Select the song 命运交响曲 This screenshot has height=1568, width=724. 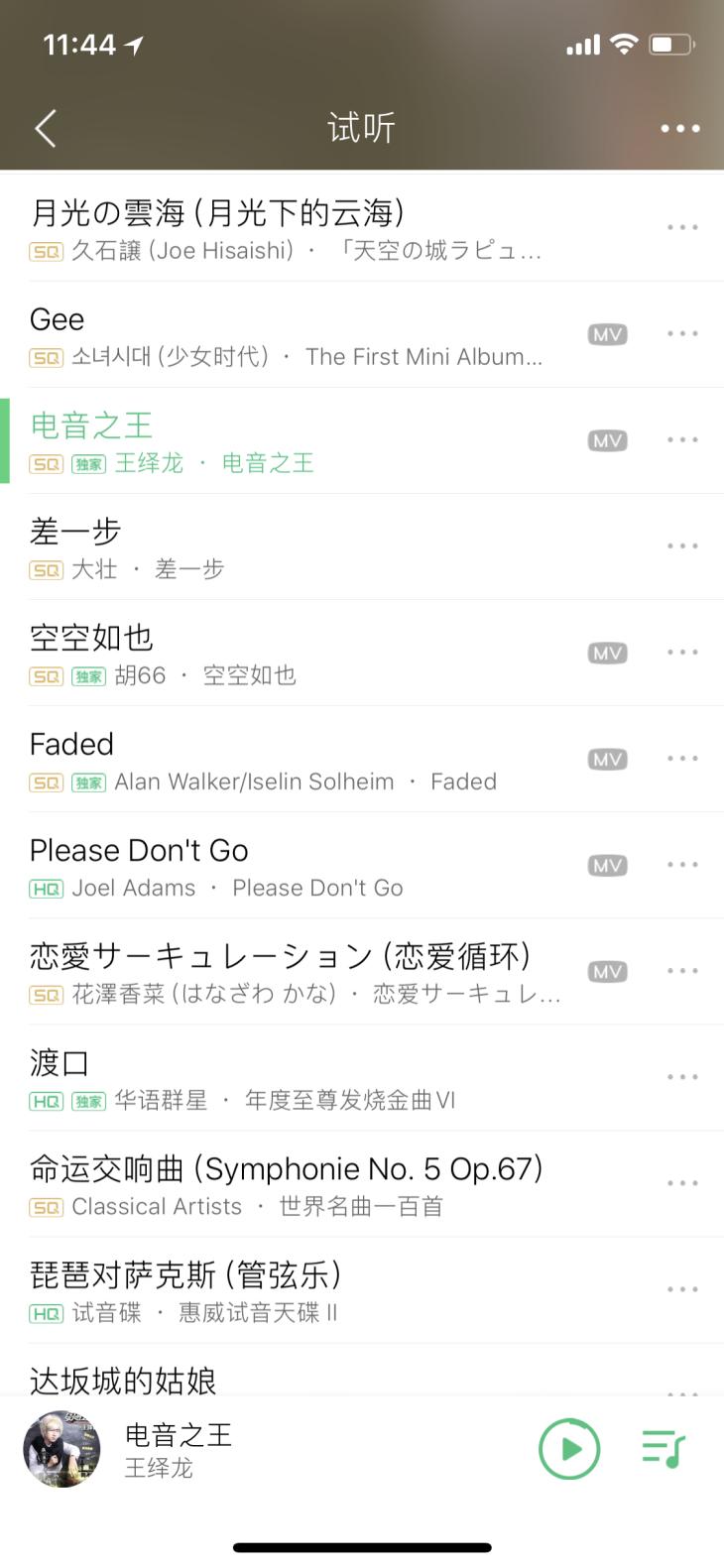[x=288, y=1168]
